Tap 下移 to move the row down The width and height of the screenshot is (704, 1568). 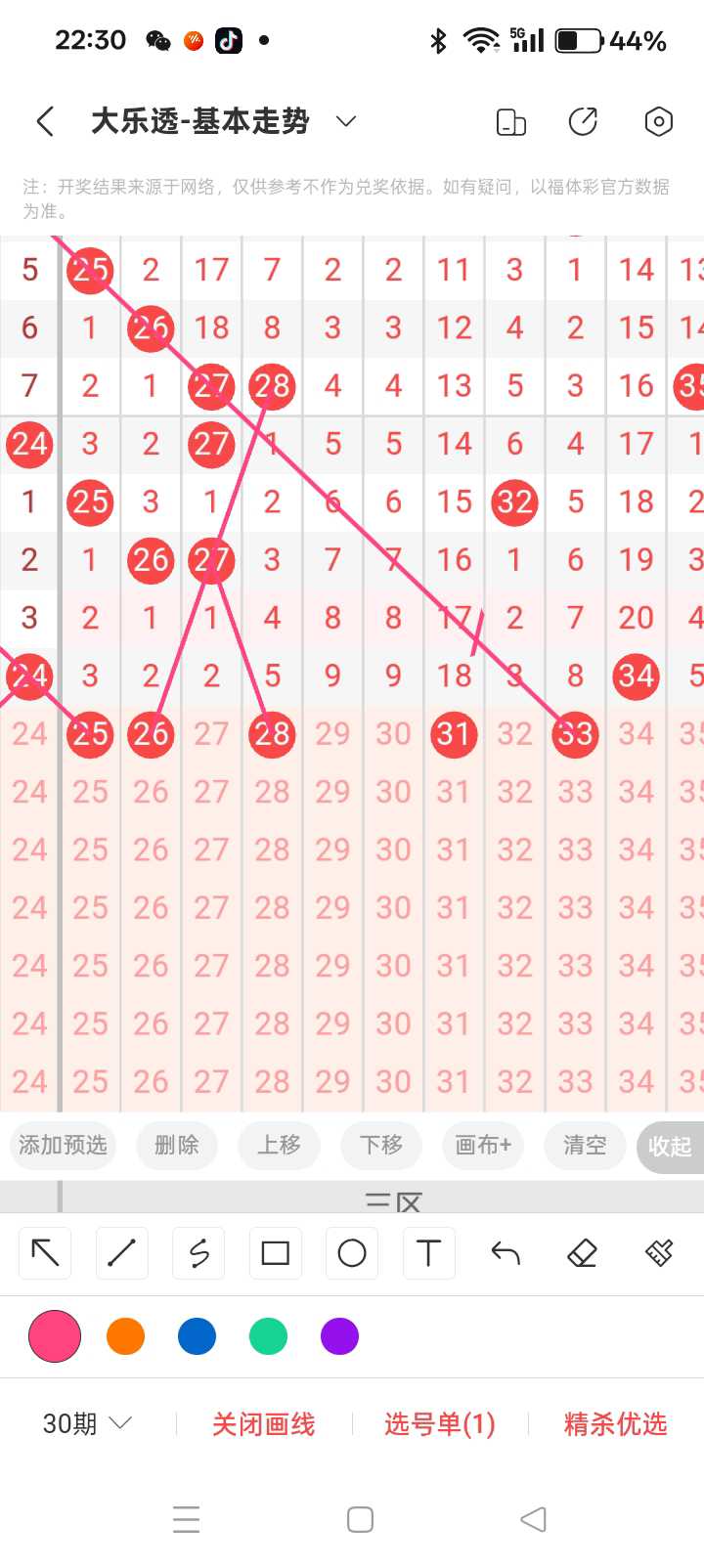click(381, 1145)
